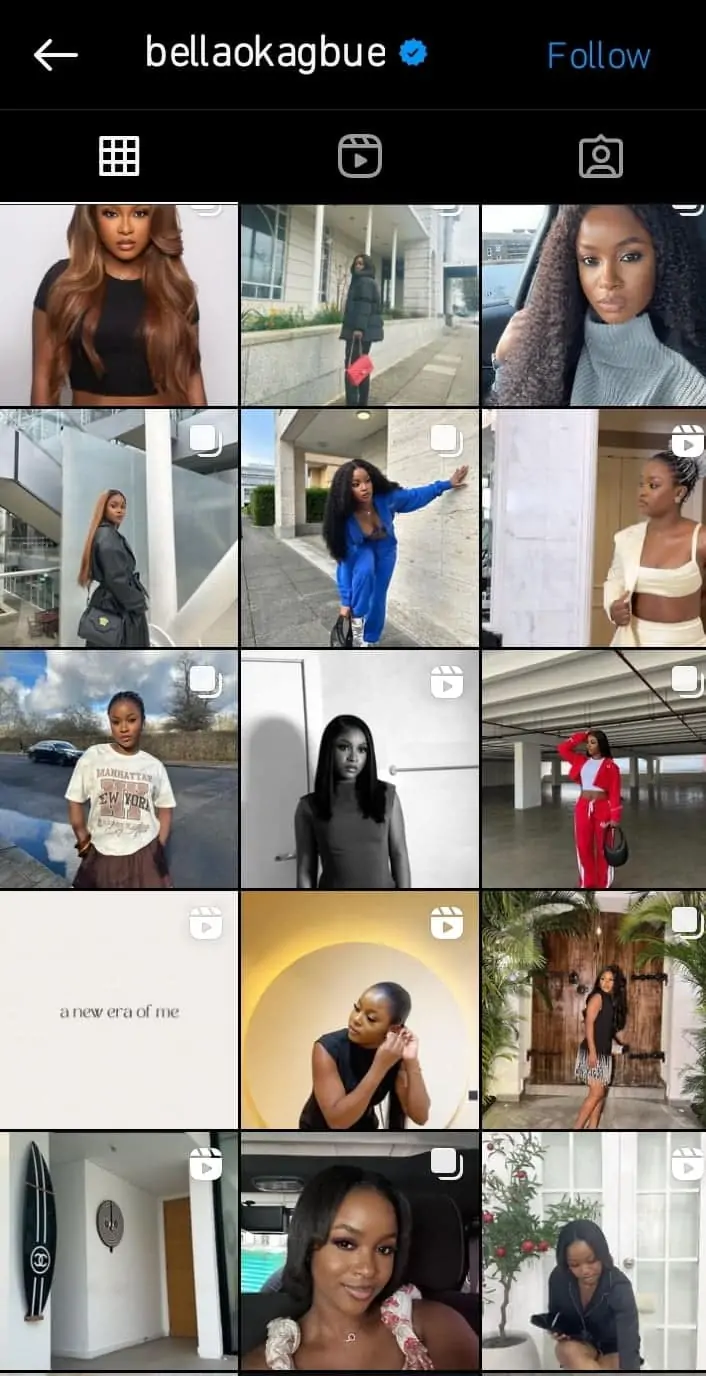Open the car selfie with floral top
The width and height of the screenshot is (706, 1376).
pos(359,1250)
